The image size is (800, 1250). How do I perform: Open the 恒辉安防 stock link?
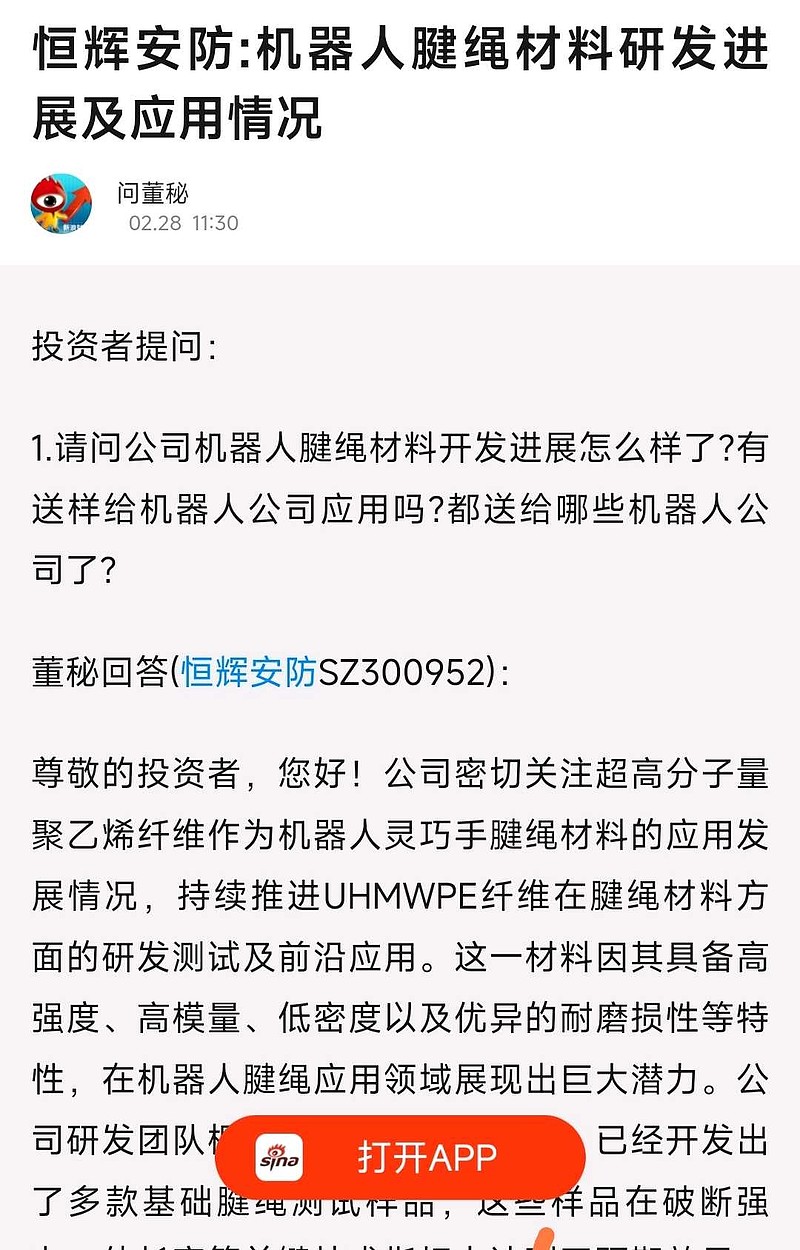point(253,674)
